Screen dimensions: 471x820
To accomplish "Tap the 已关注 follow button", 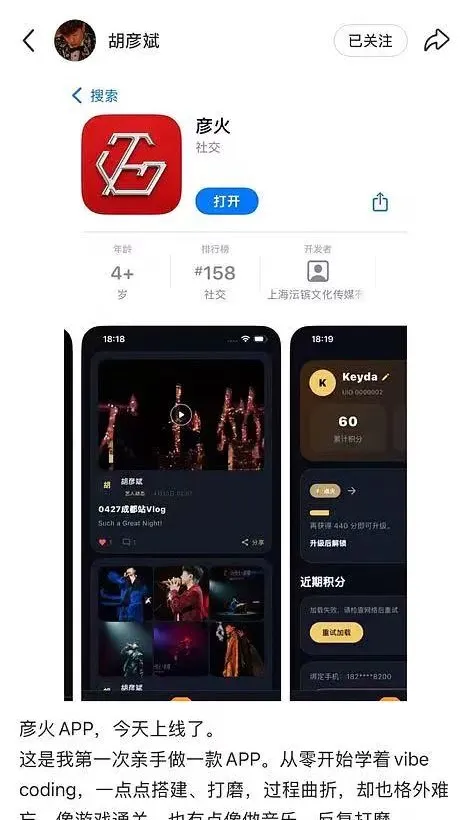I will click(x=370, y=41).
